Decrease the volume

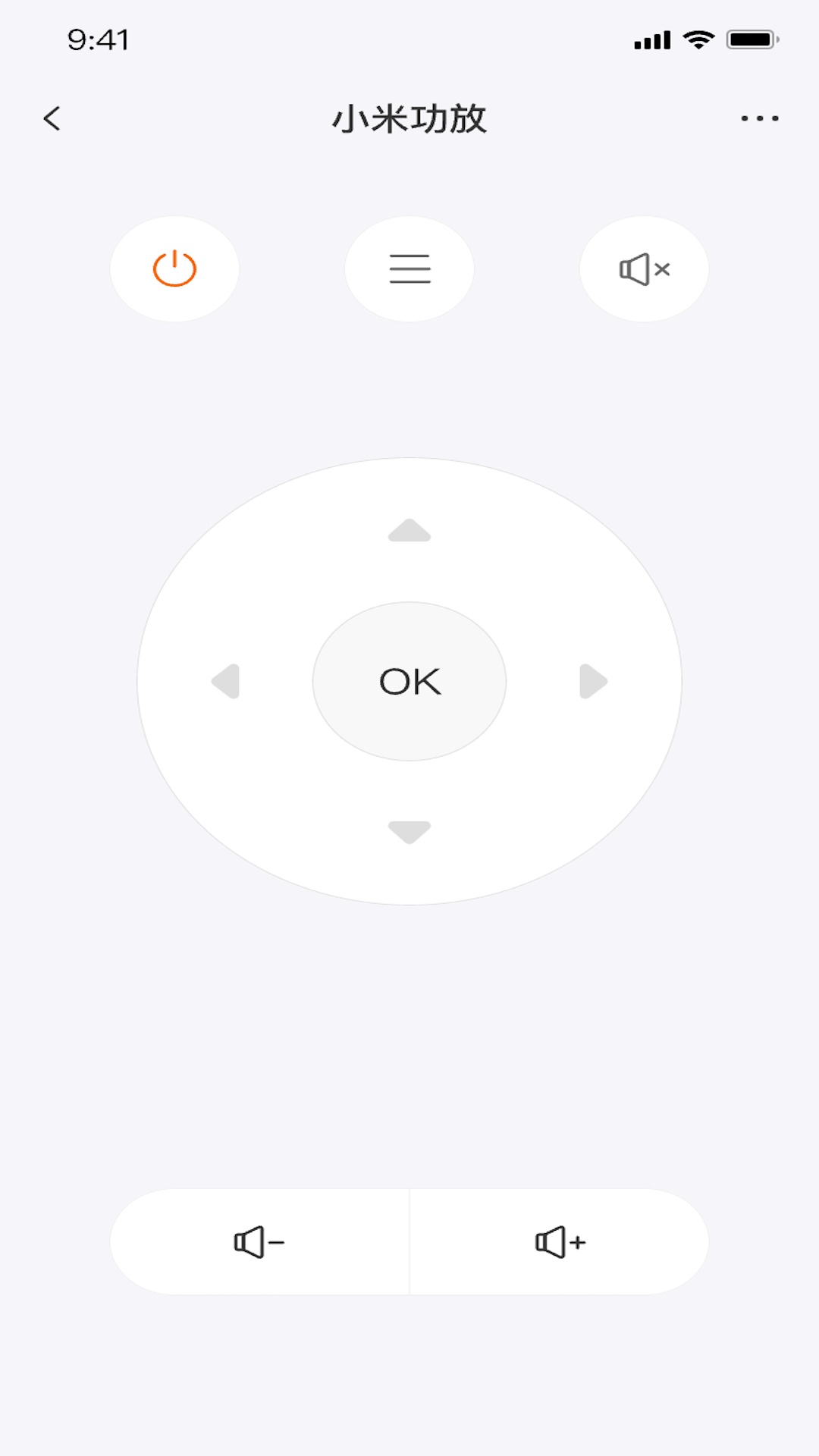(x=259, y=1242)
